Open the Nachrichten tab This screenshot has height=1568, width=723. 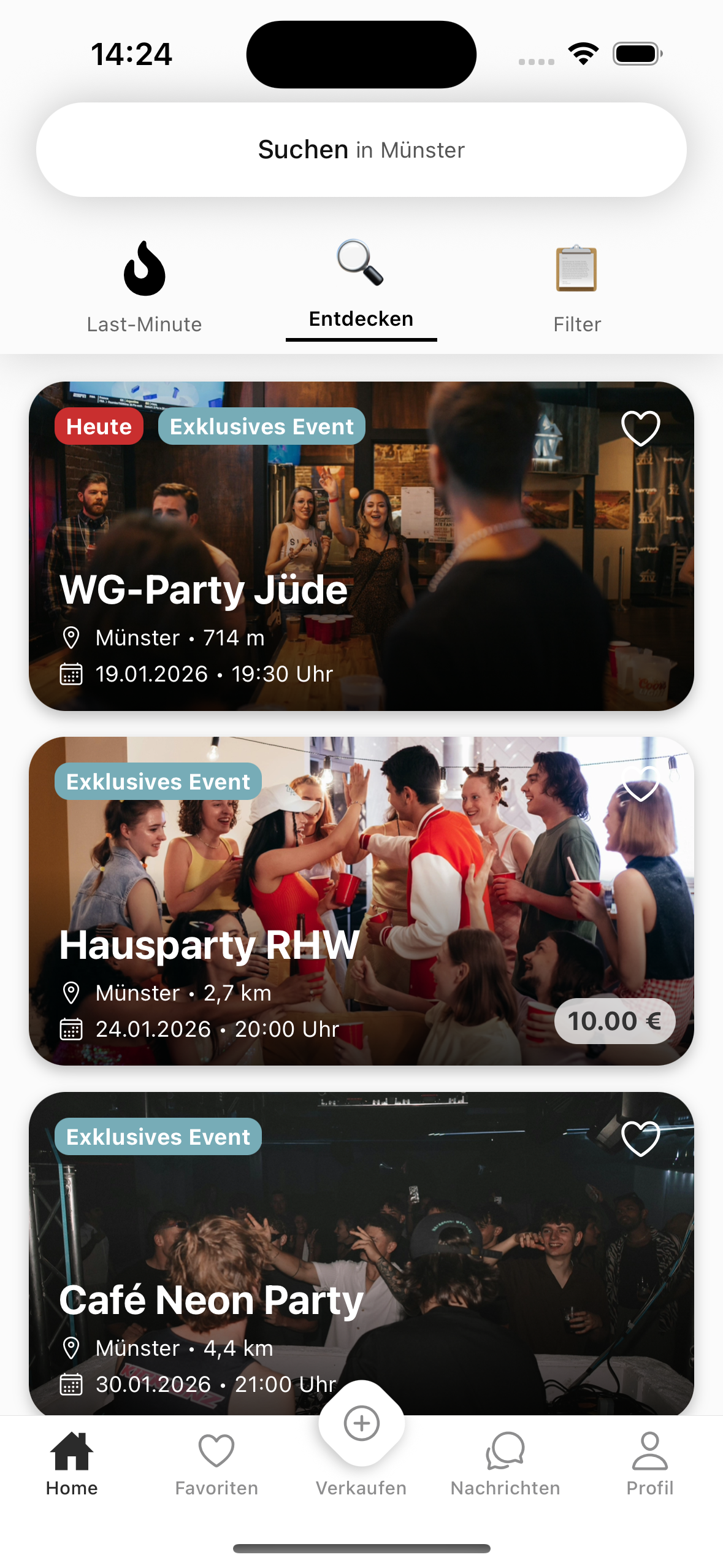pos(505,1462)
